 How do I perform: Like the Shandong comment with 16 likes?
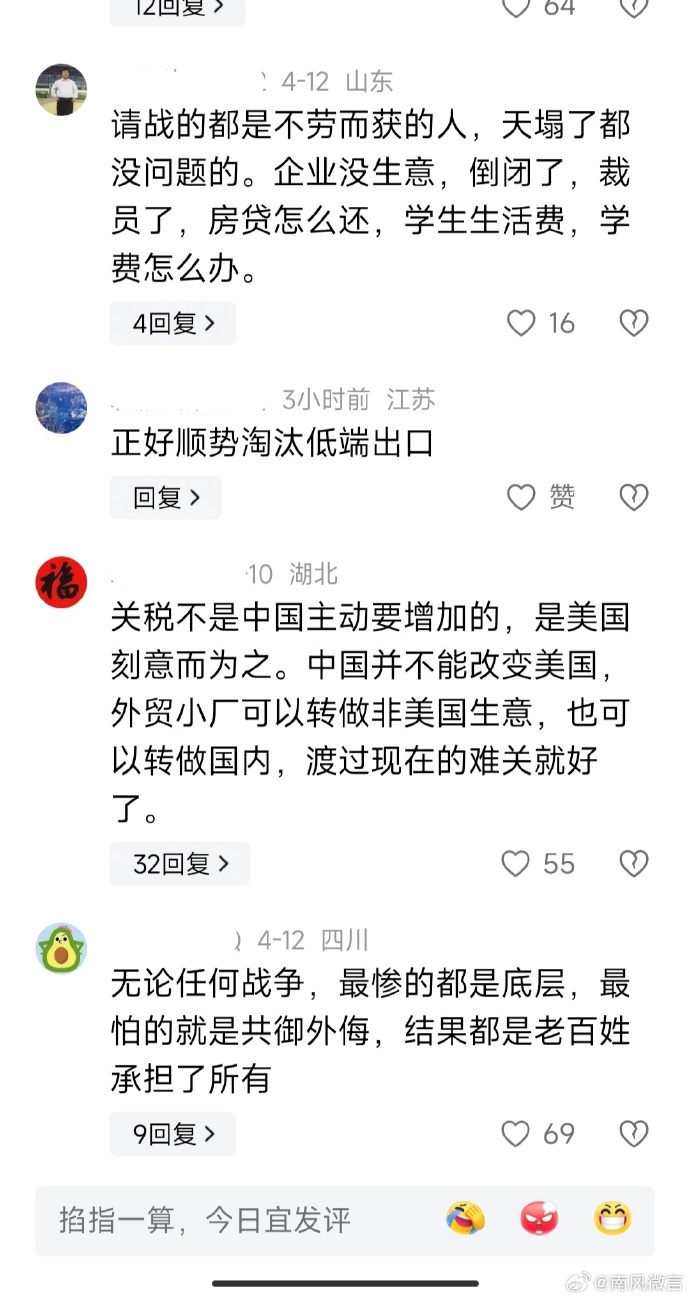pyautogui.click(x=521, y=323)
